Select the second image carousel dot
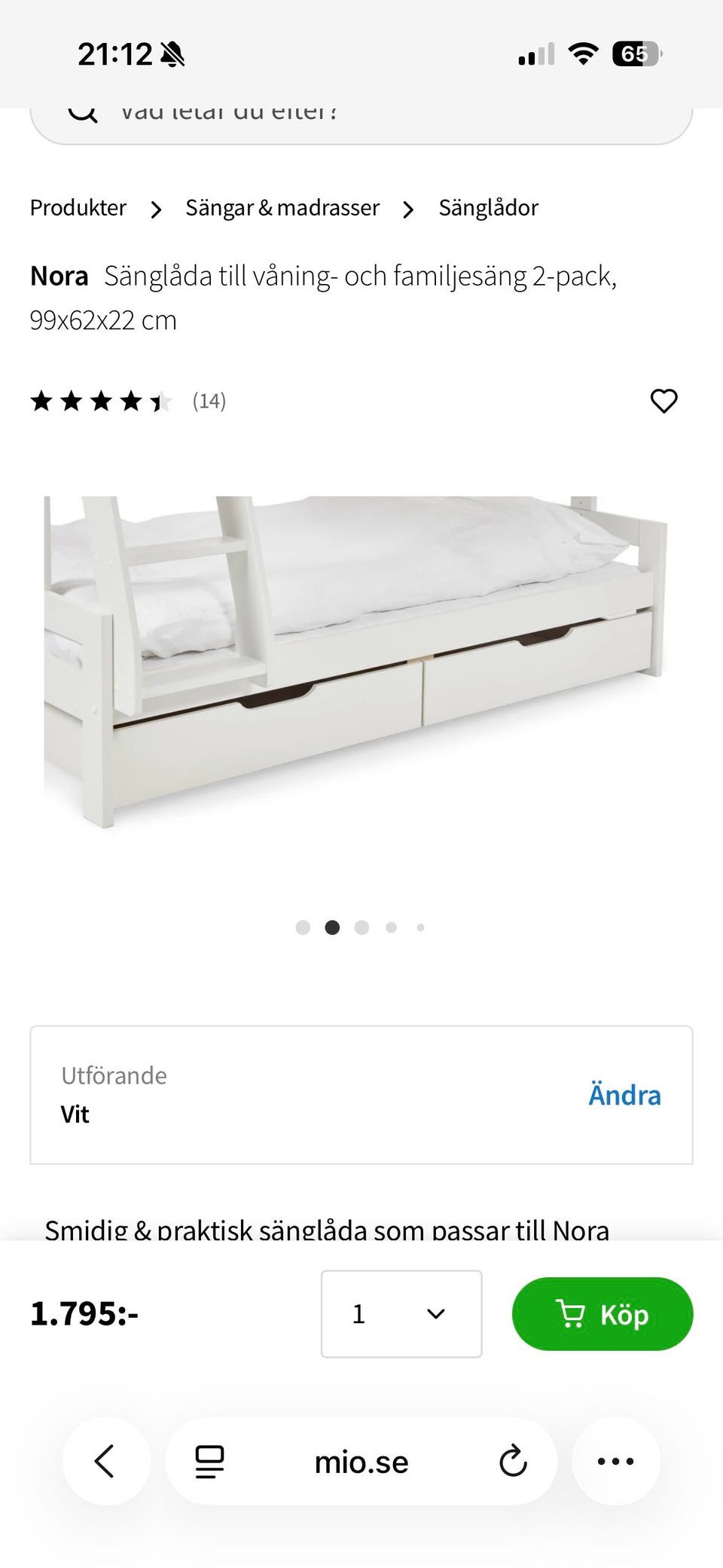This screenshot has width=723, height=1568. (x=332, y=928)
